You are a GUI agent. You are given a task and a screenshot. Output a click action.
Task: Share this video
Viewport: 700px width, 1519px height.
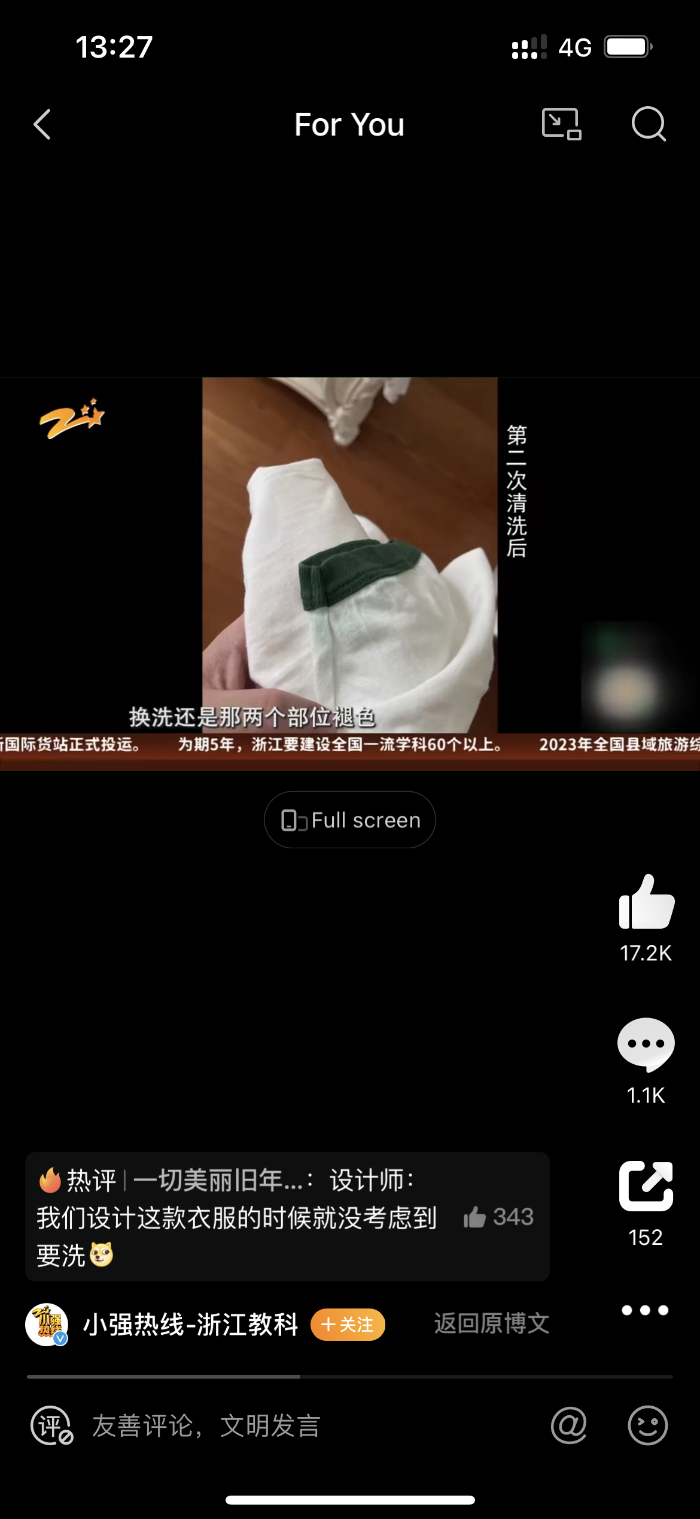(x=646, y=1186)
